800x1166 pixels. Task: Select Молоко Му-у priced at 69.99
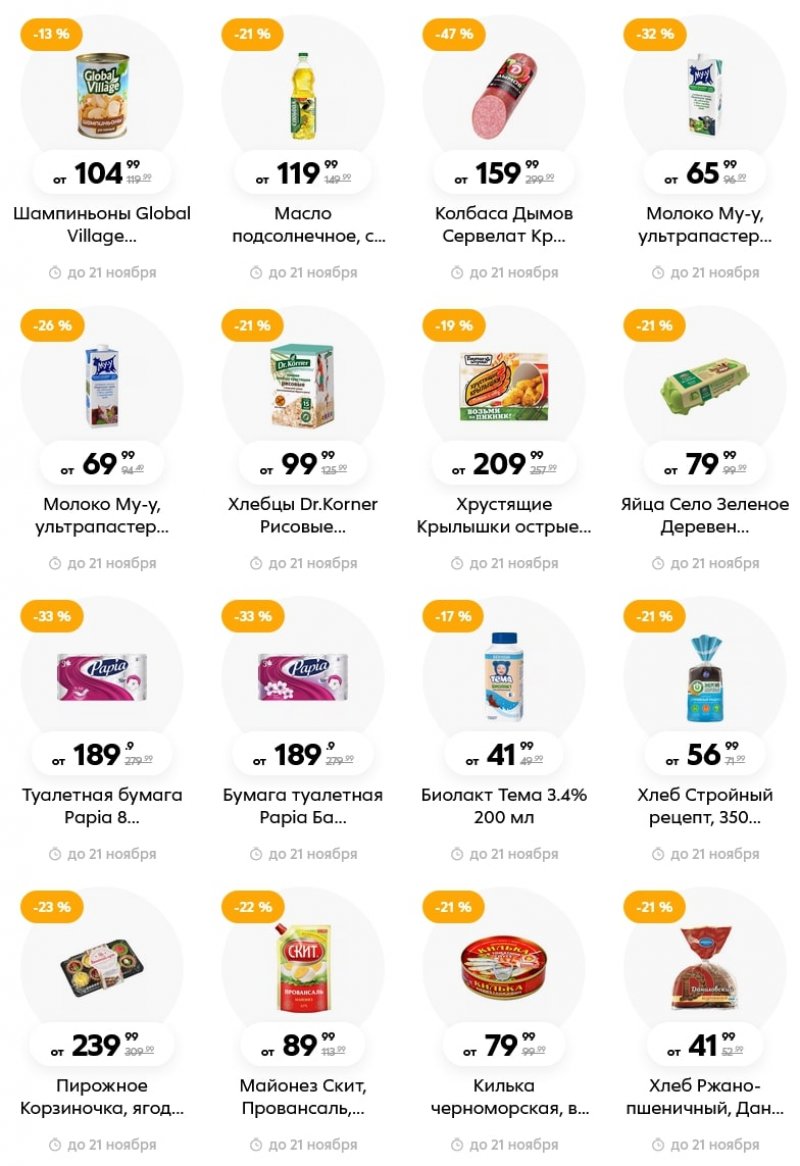click(102, 515)
